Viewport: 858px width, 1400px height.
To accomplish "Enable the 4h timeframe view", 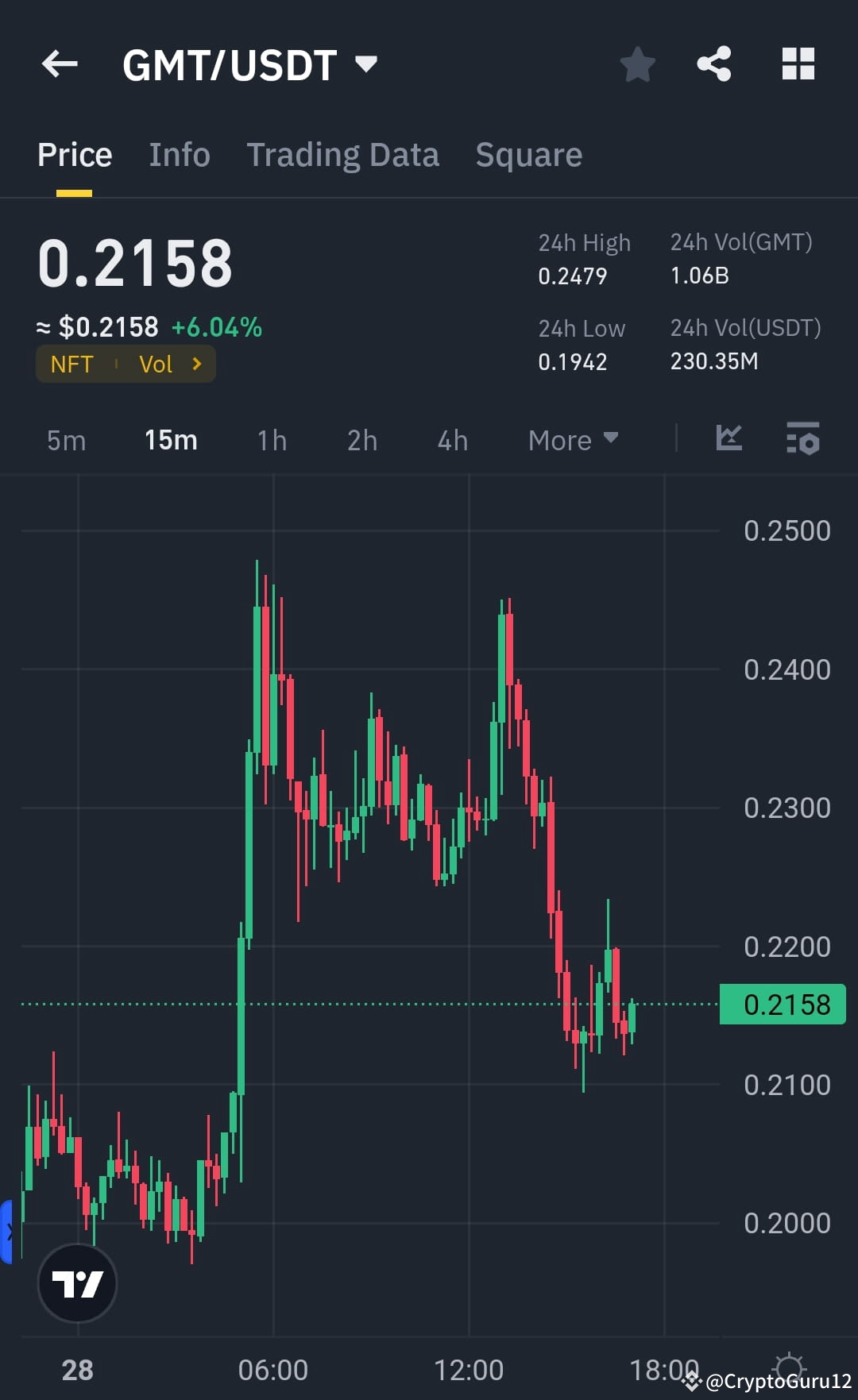I will pyautogui.click(x=451, y=439).
